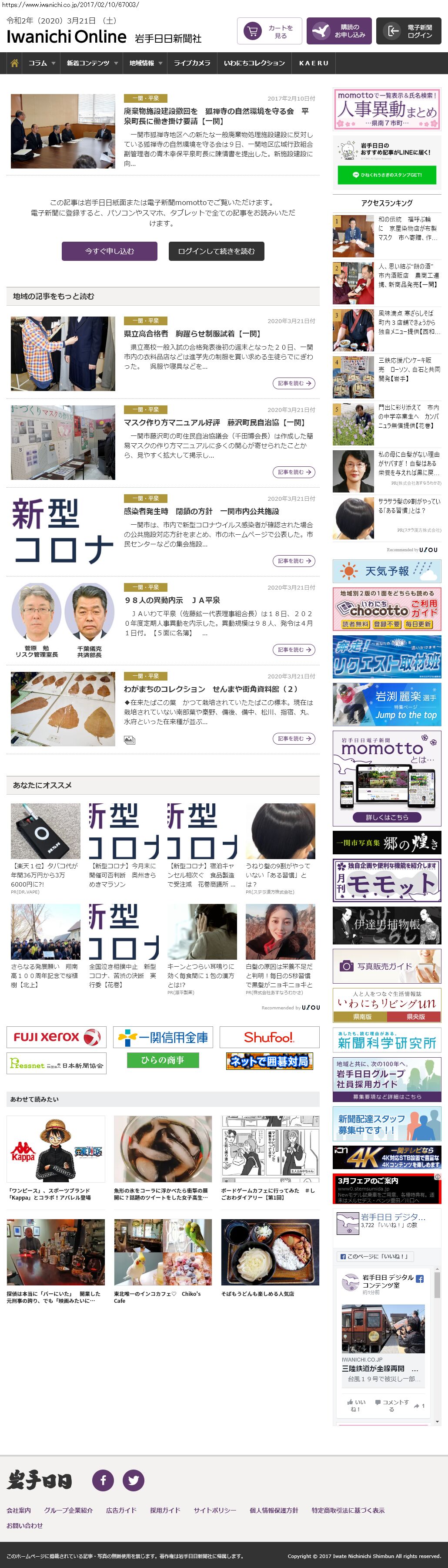
Task: Tap the 今すぐ申し込む button
Action: coord(110,251)
